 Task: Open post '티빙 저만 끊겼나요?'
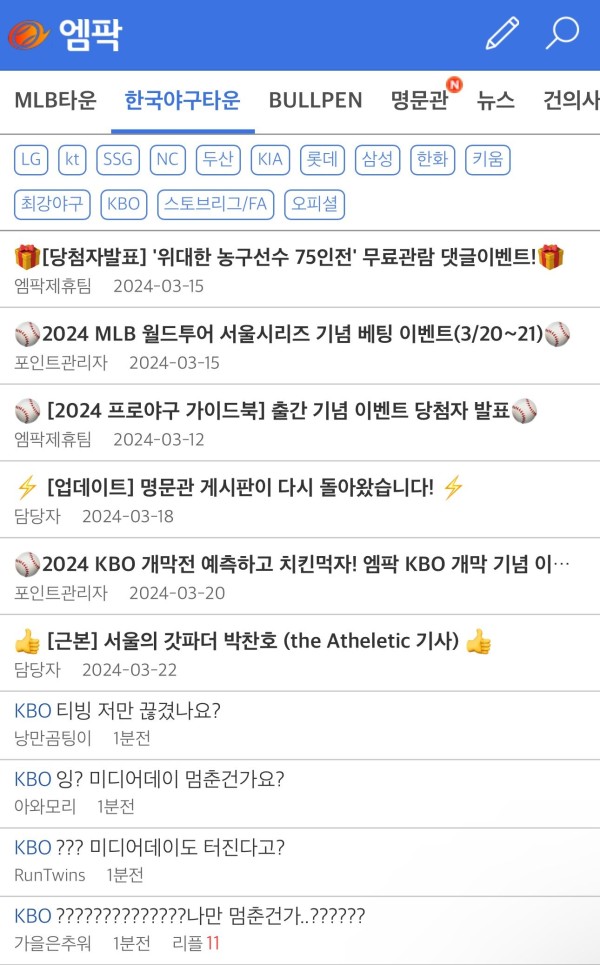(137, 711)
